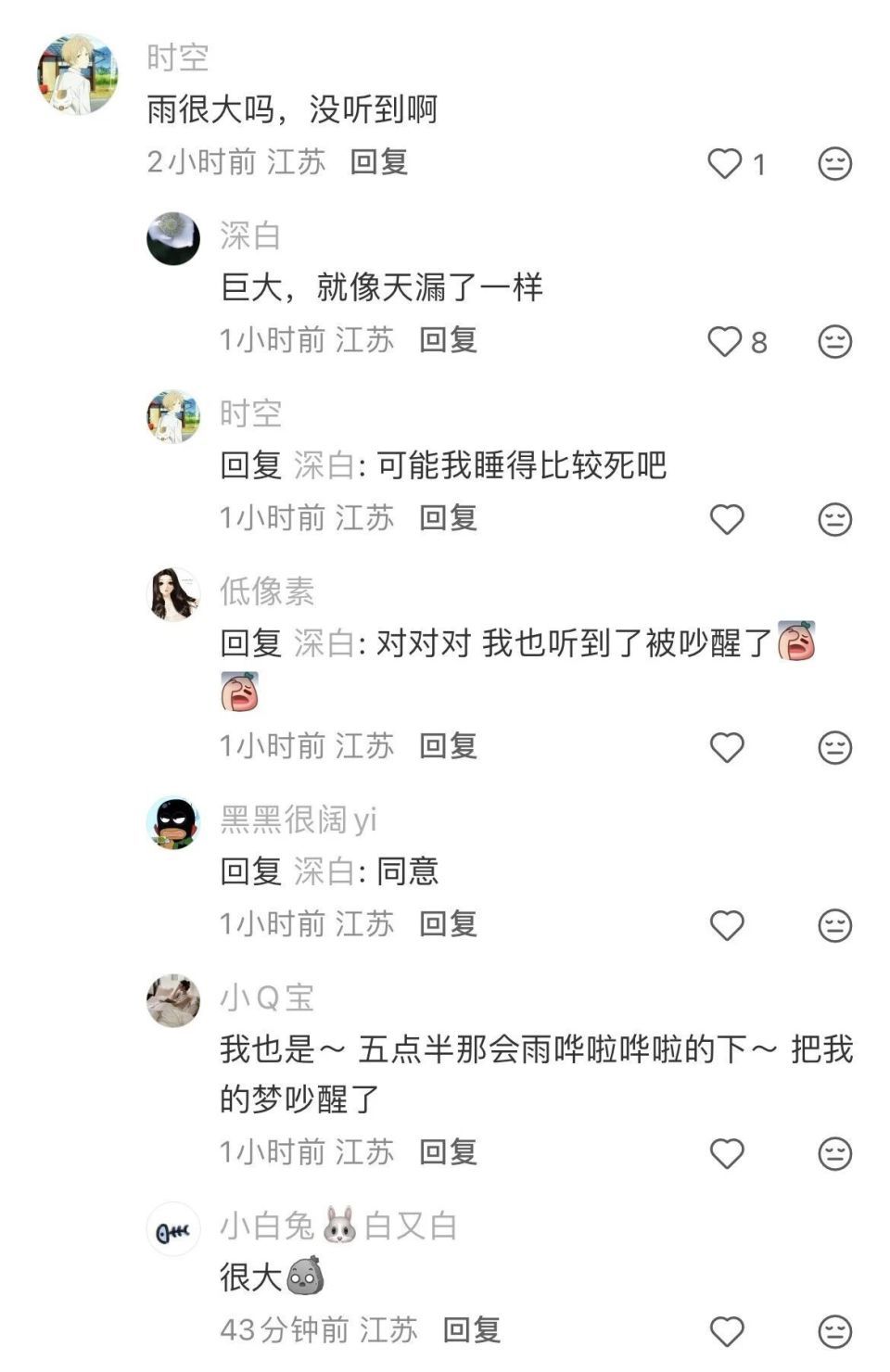Like 低像素's comment about being woken up
Viewport: 890px width, 1372px height.
point(727,748)
